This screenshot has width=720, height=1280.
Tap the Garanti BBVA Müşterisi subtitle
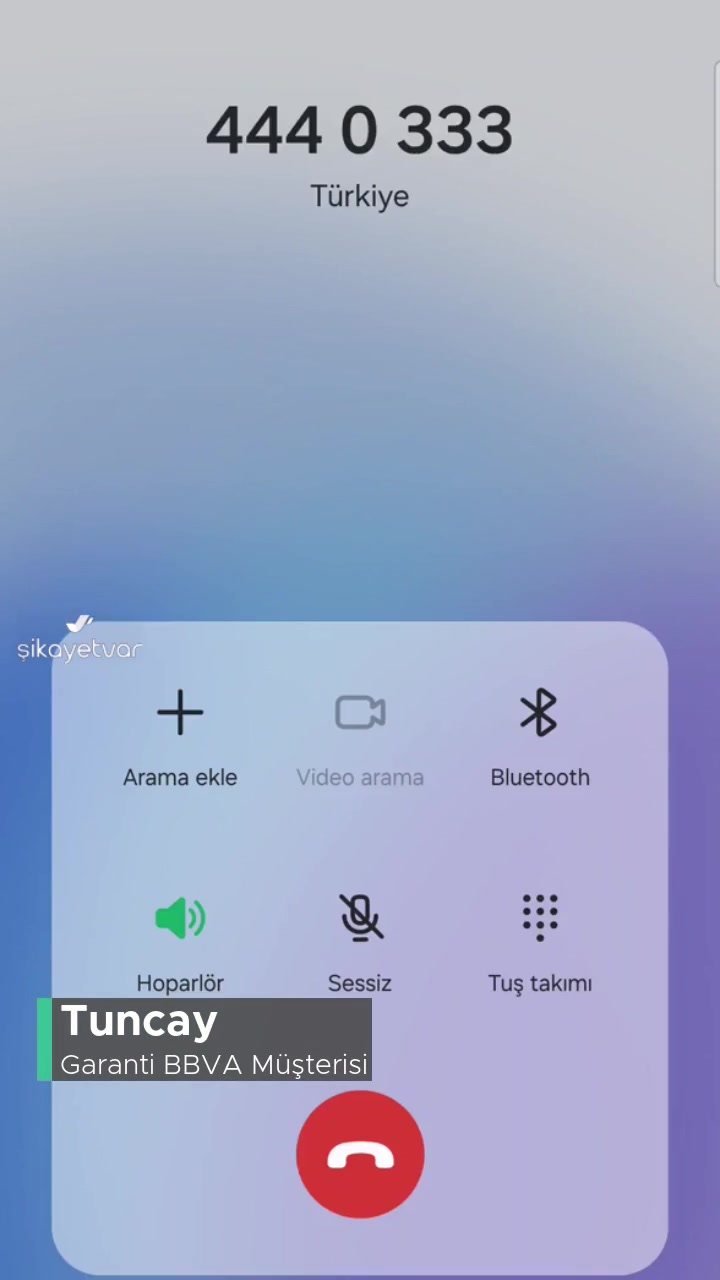tap(214, 1065)
